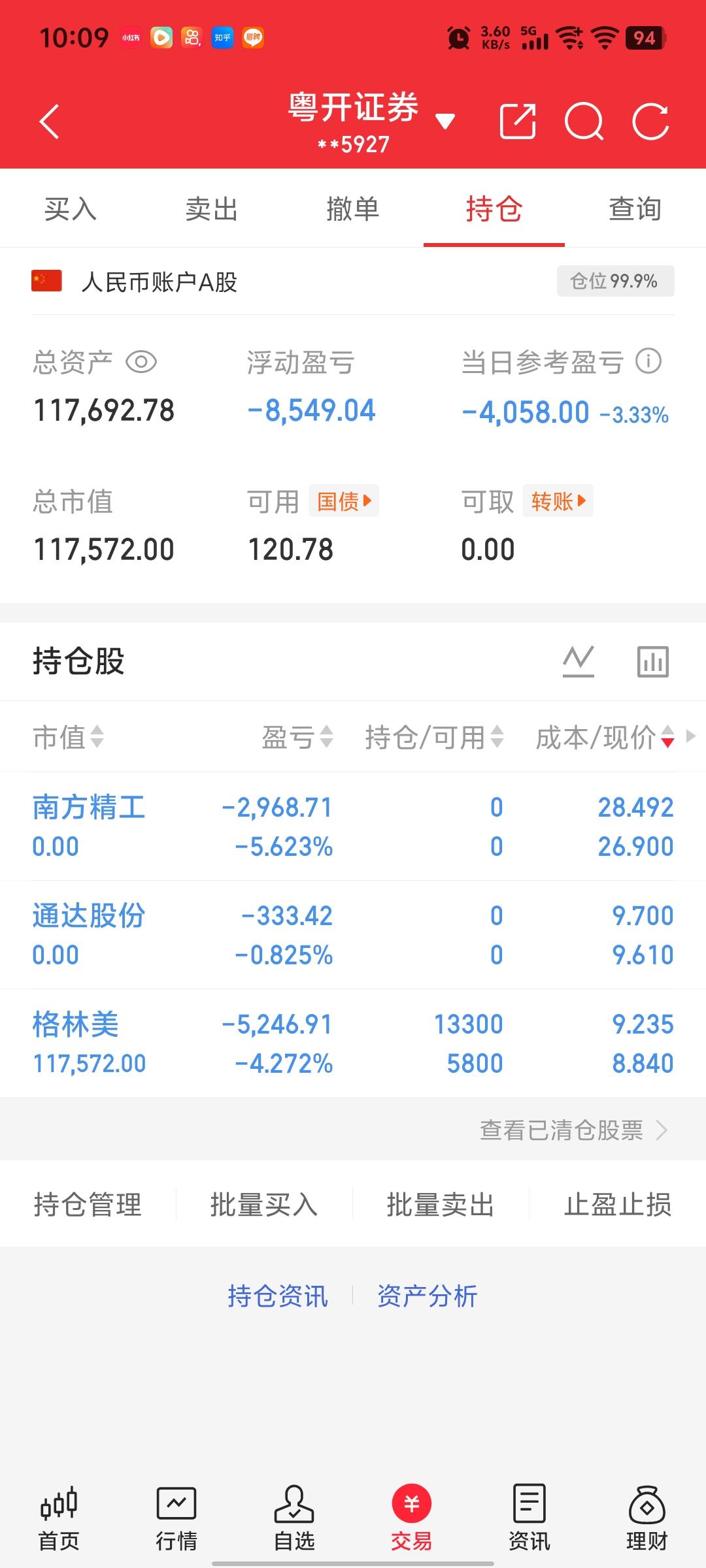Switch to the 卖出 tab
The width and height of the screenshot is (706, 1568).
click(211, 210)
